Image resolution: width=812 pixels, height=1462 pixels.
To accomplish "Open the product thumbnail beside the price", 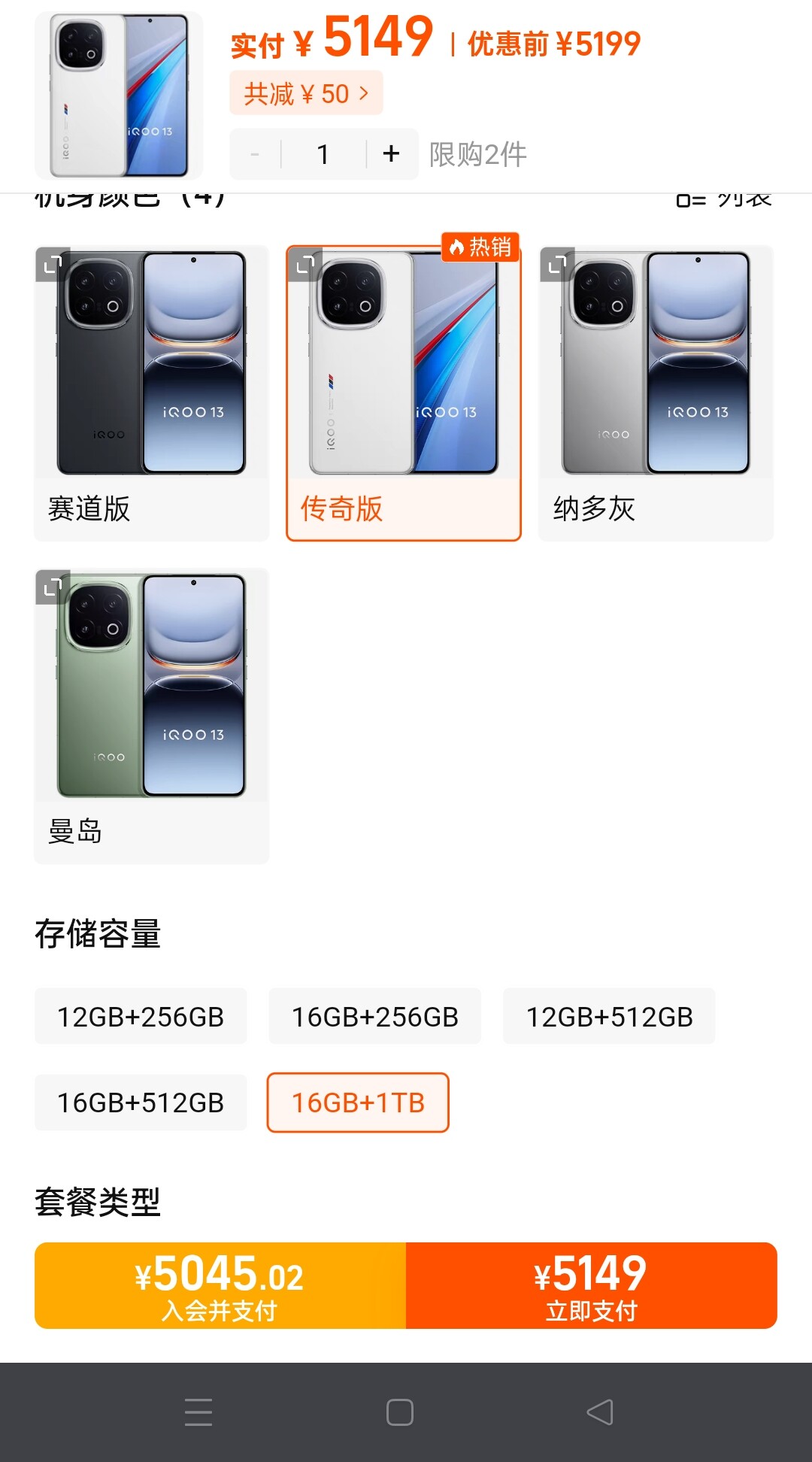I will 119,95.
